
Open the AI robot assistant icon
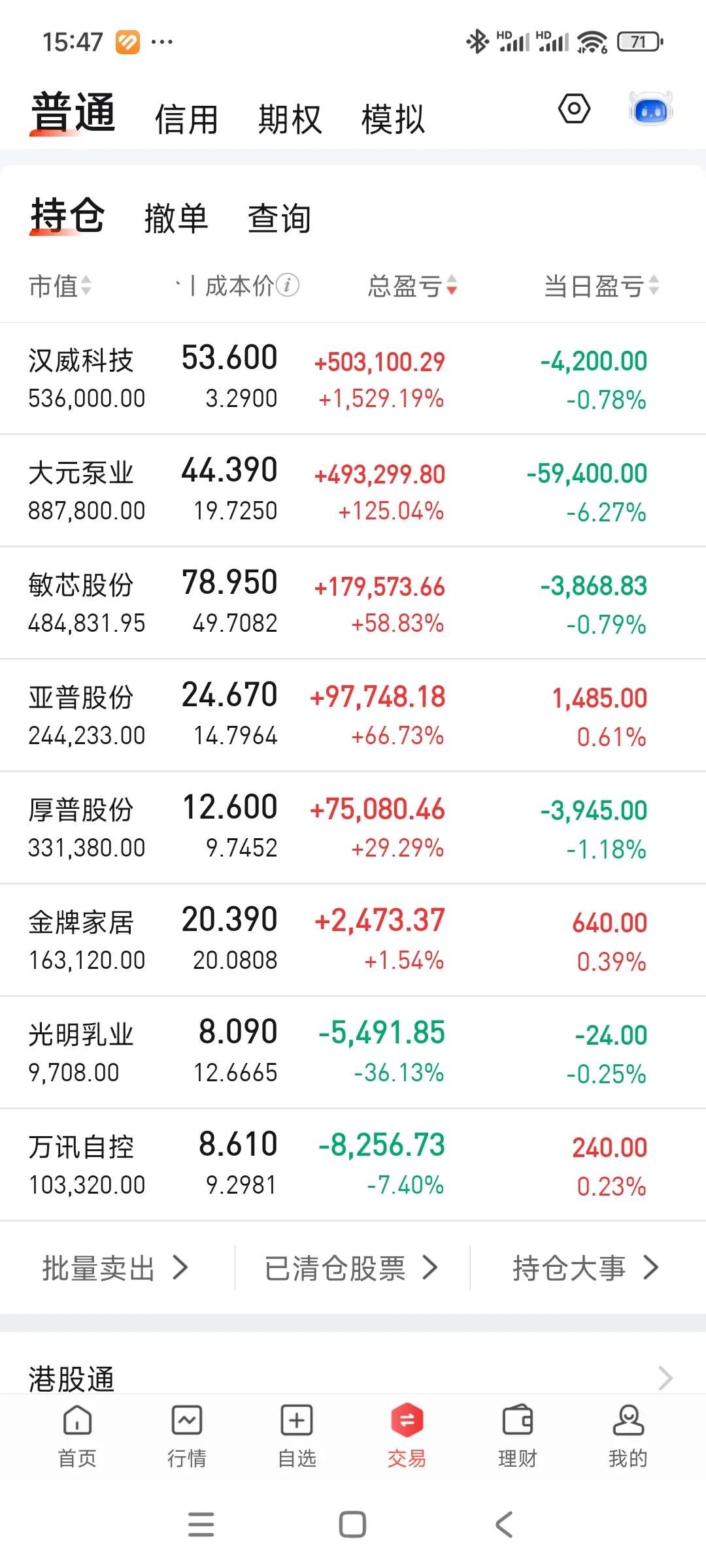tap(648, 110)
